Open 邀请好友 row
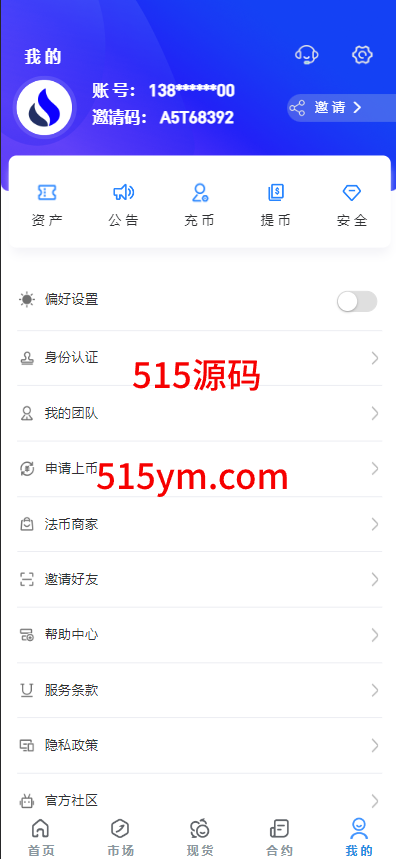Image resolution: width=396 pixels, height=859 pixels. [199, 580]
